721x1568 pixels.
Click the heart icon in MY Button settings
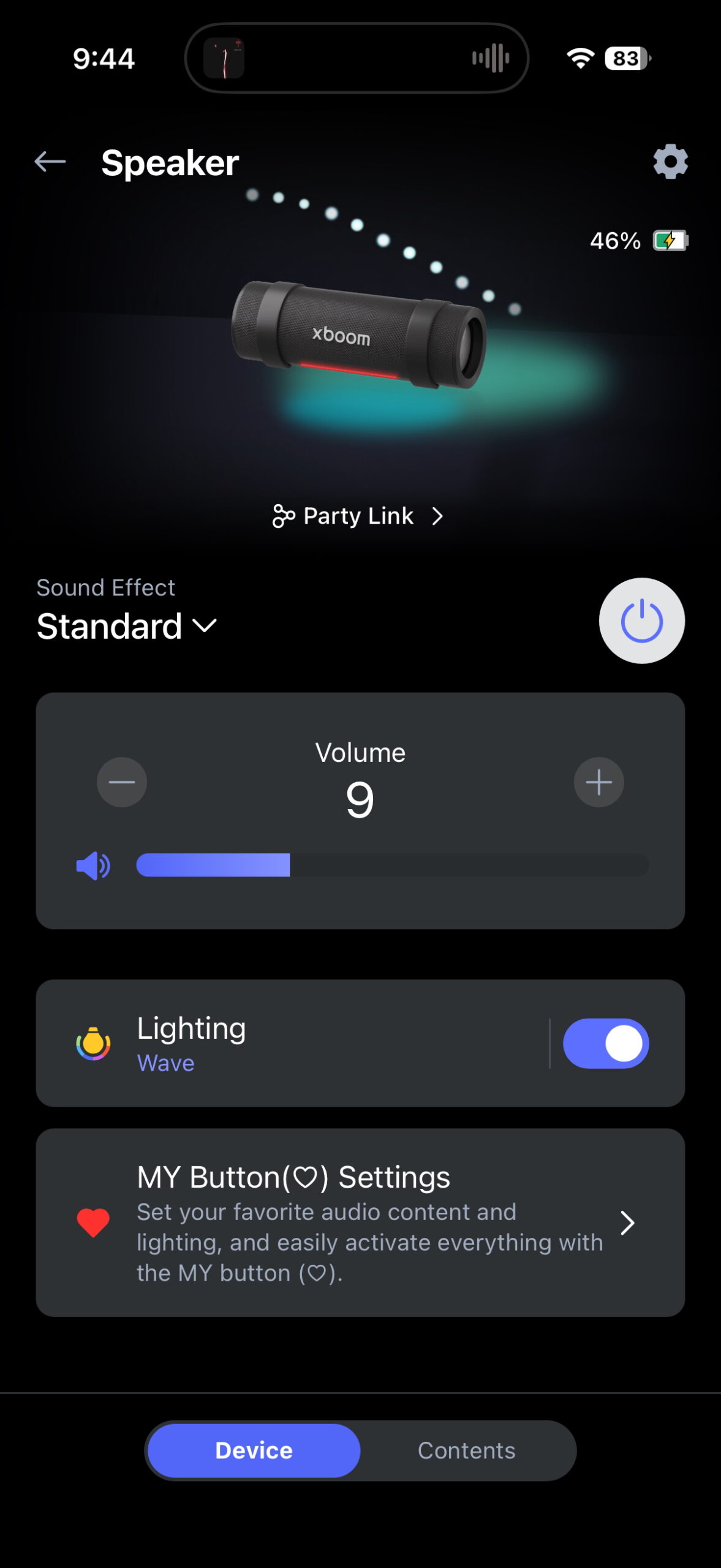pos(92,1224)
